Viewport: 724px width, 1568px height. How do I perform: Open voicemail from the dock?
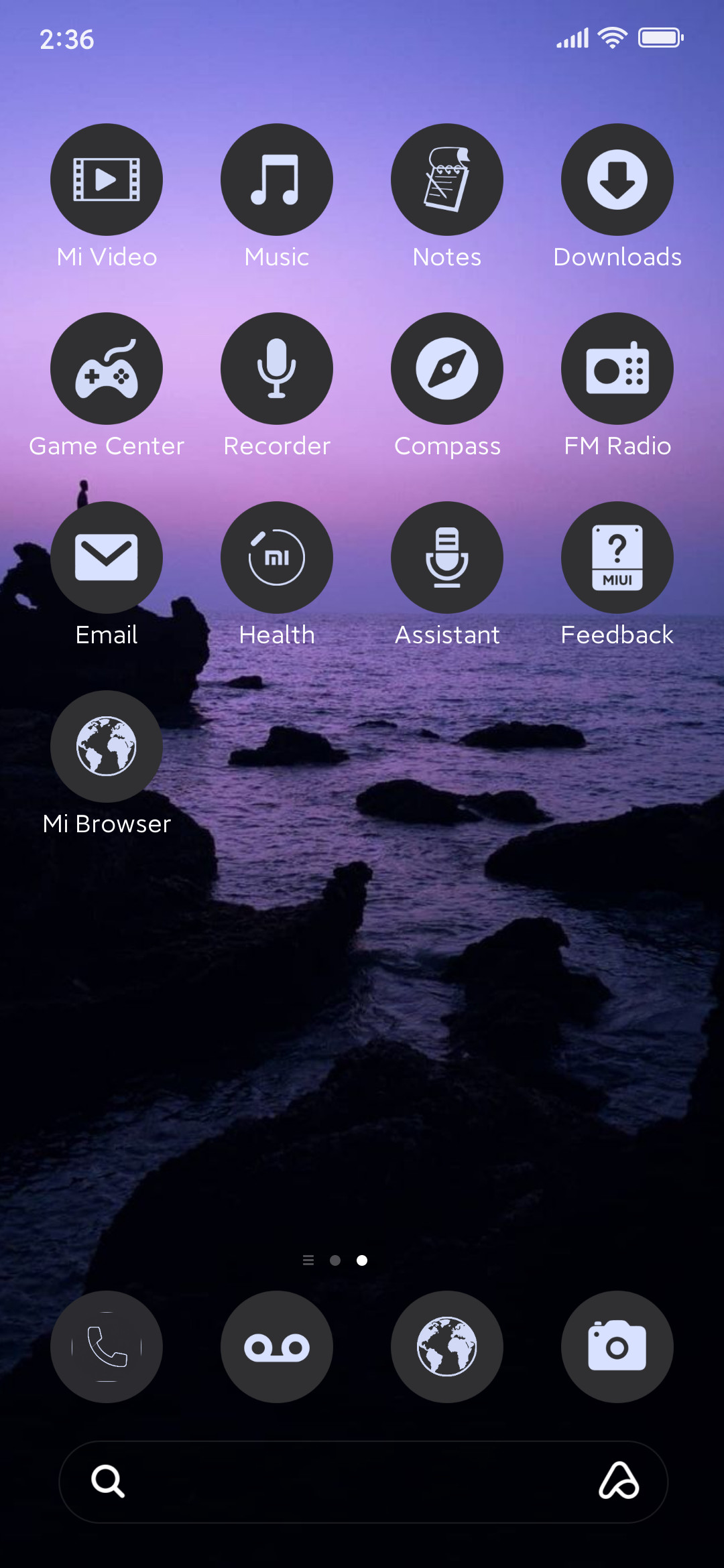click(x=277, y=1347)
